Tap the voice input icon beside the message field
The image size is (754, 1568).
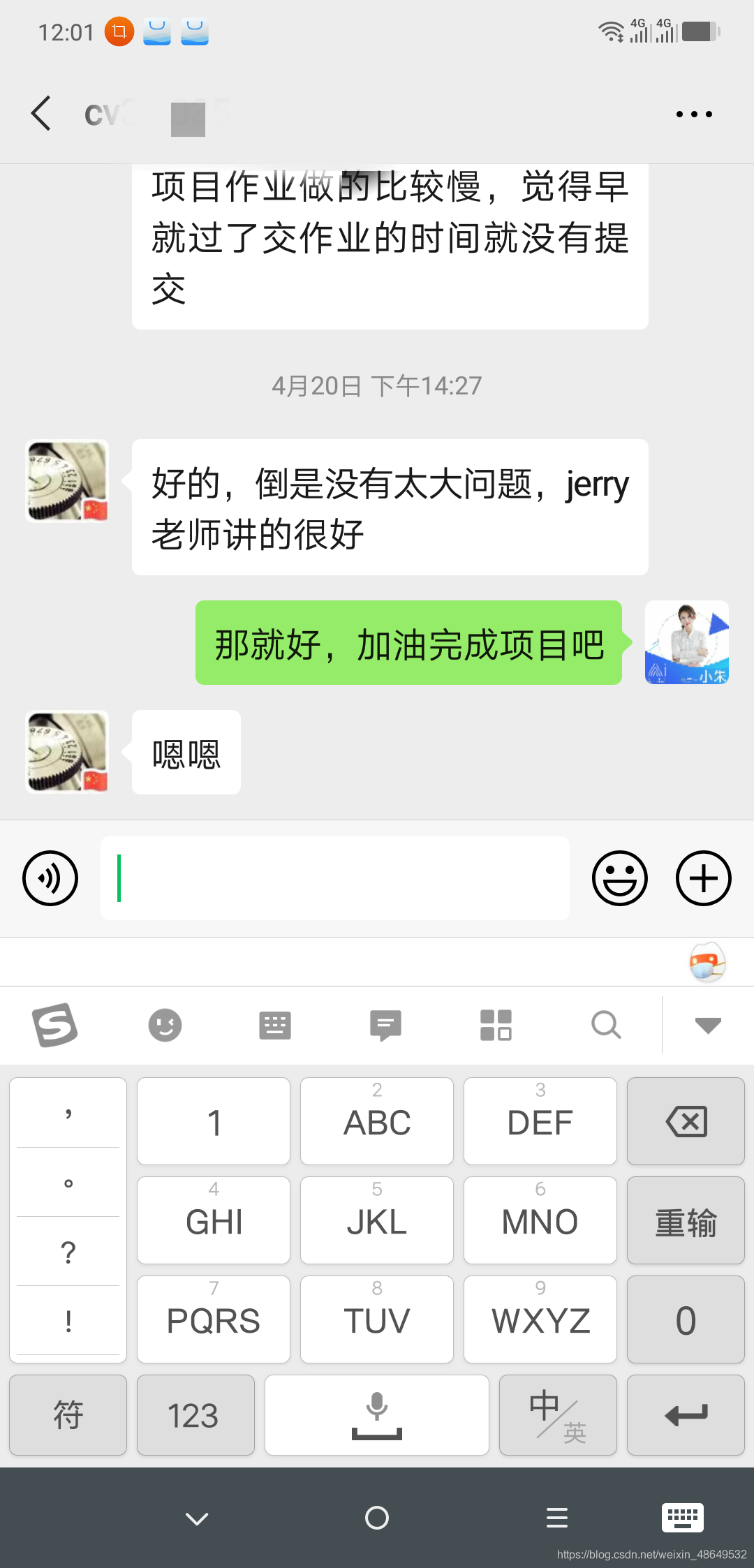[x=50, y=878]
